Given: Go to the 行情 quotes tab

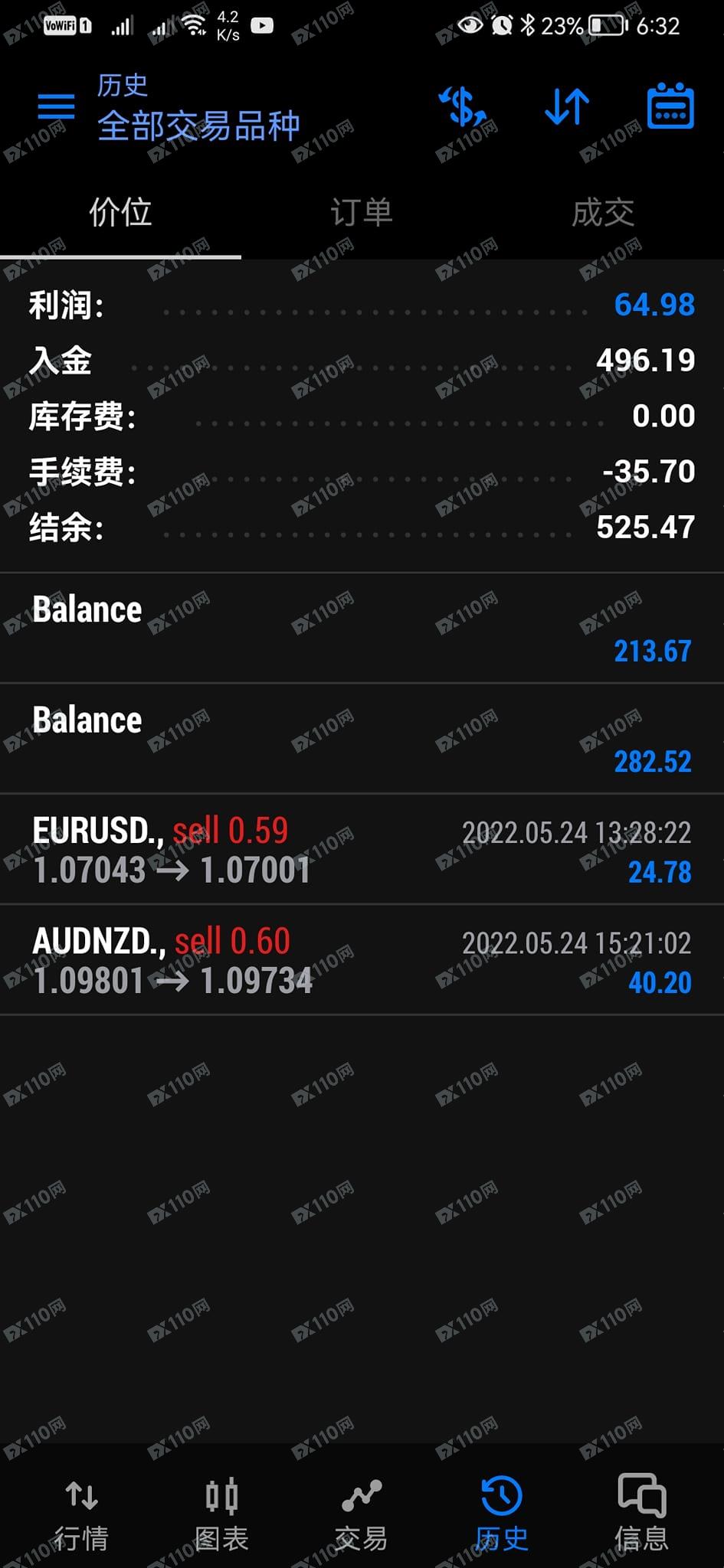Looking at the screenshot, I should tap(81, 1514).
